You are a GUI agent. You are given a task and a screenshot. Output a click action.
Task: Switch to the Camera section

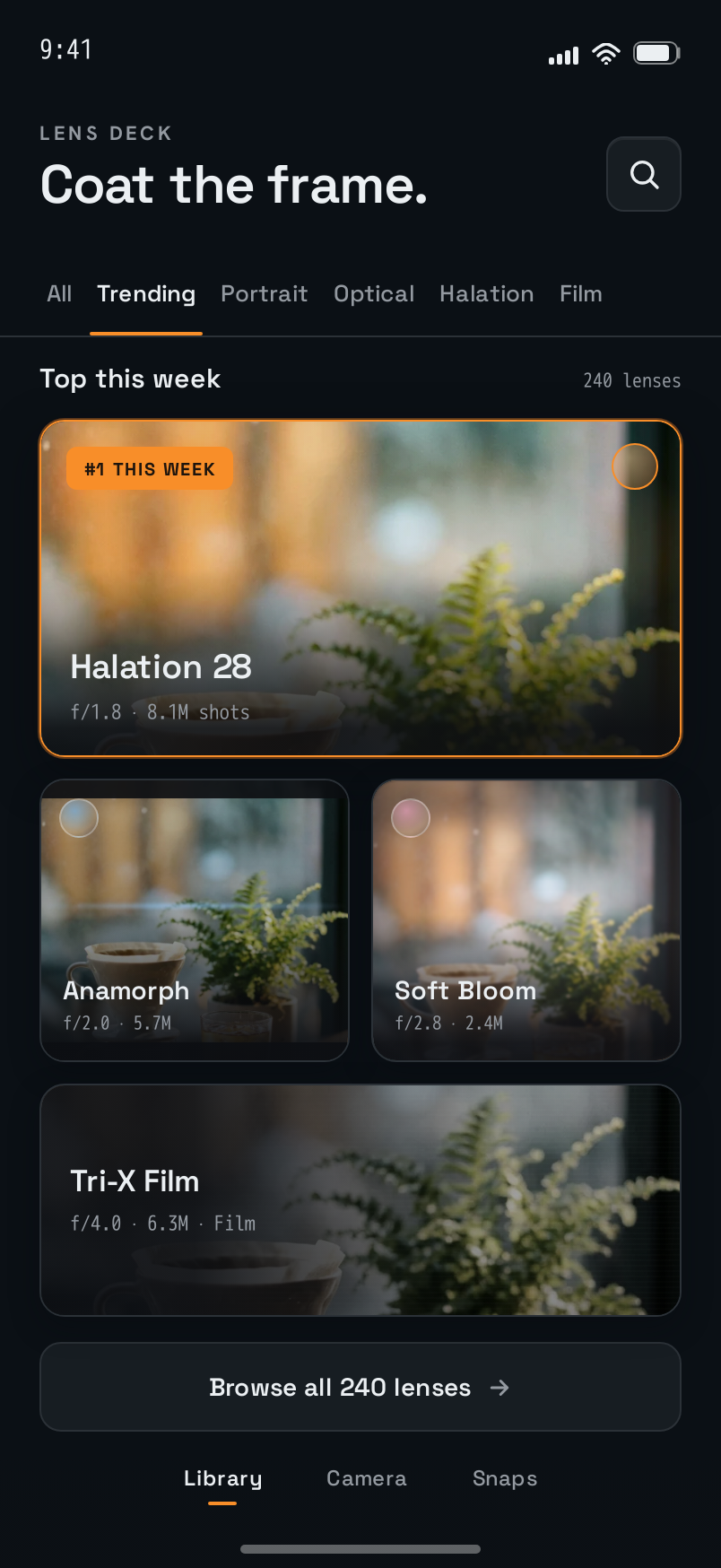[x=367, y=1479]
